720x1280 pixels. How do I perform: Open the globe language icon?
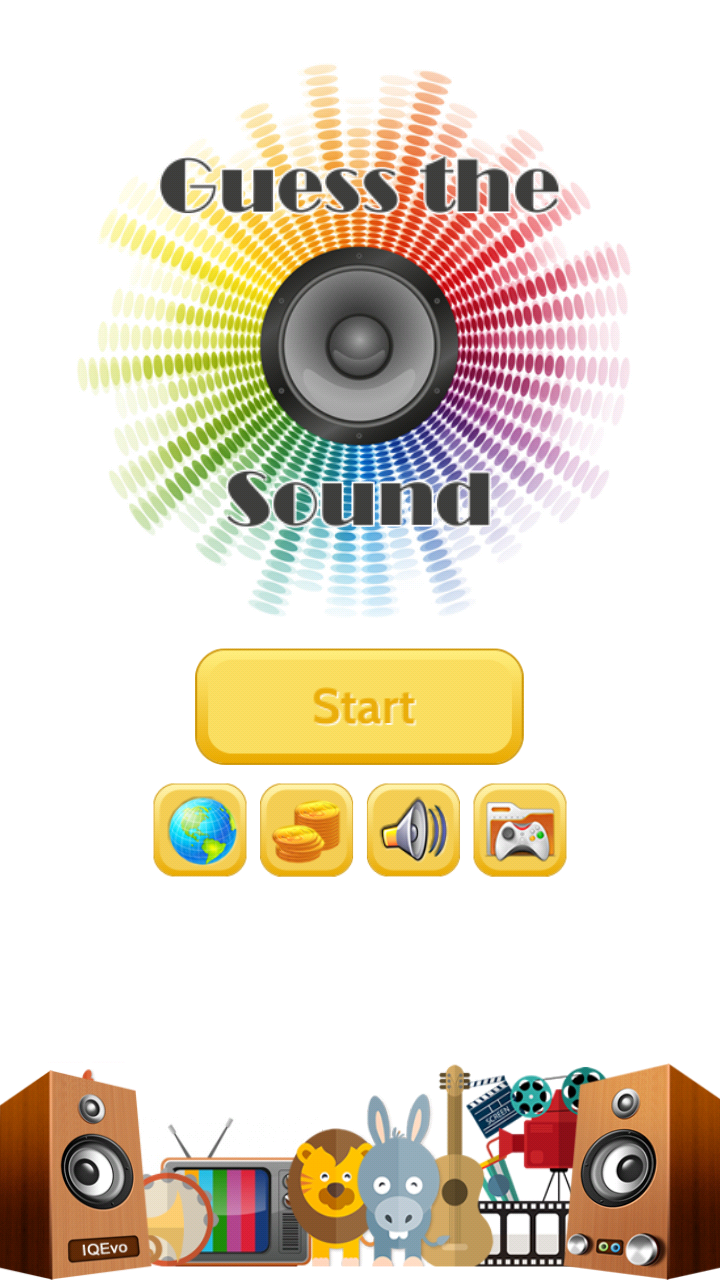point(200,830)
